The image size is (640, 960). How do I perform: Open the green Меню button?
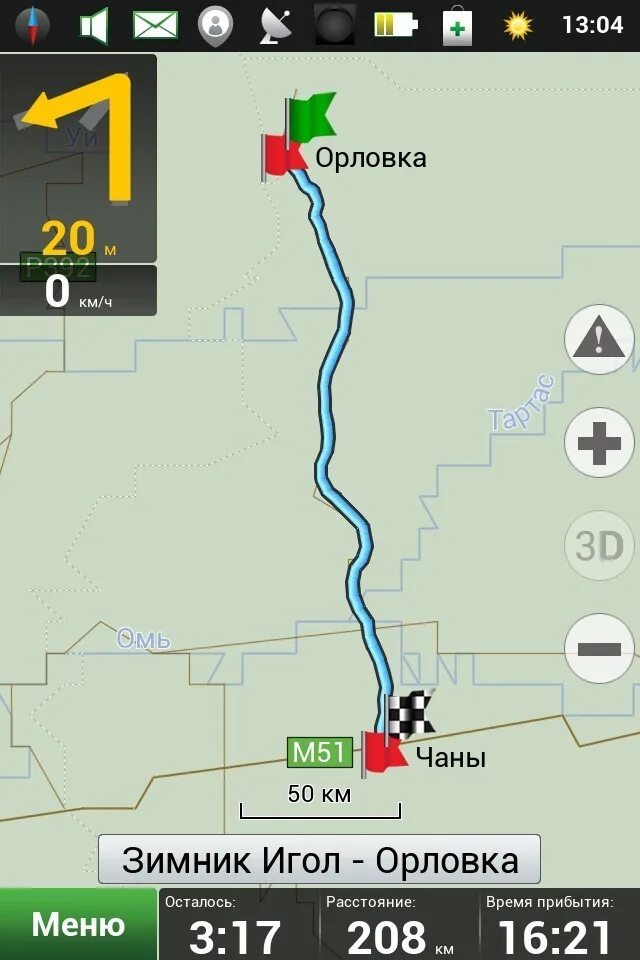(x=78, y=924)
